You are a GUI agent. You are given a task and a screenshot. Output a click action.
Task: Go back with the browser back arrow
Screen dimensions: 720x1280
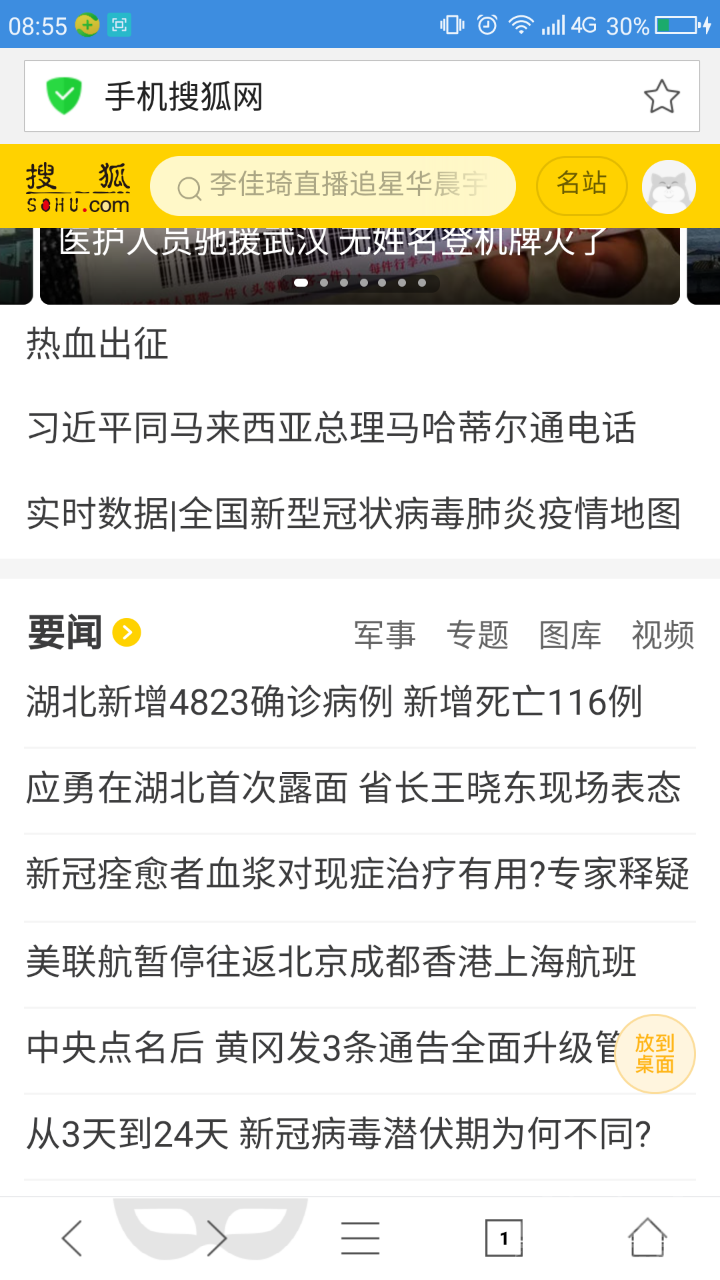tap(72, 1238)
